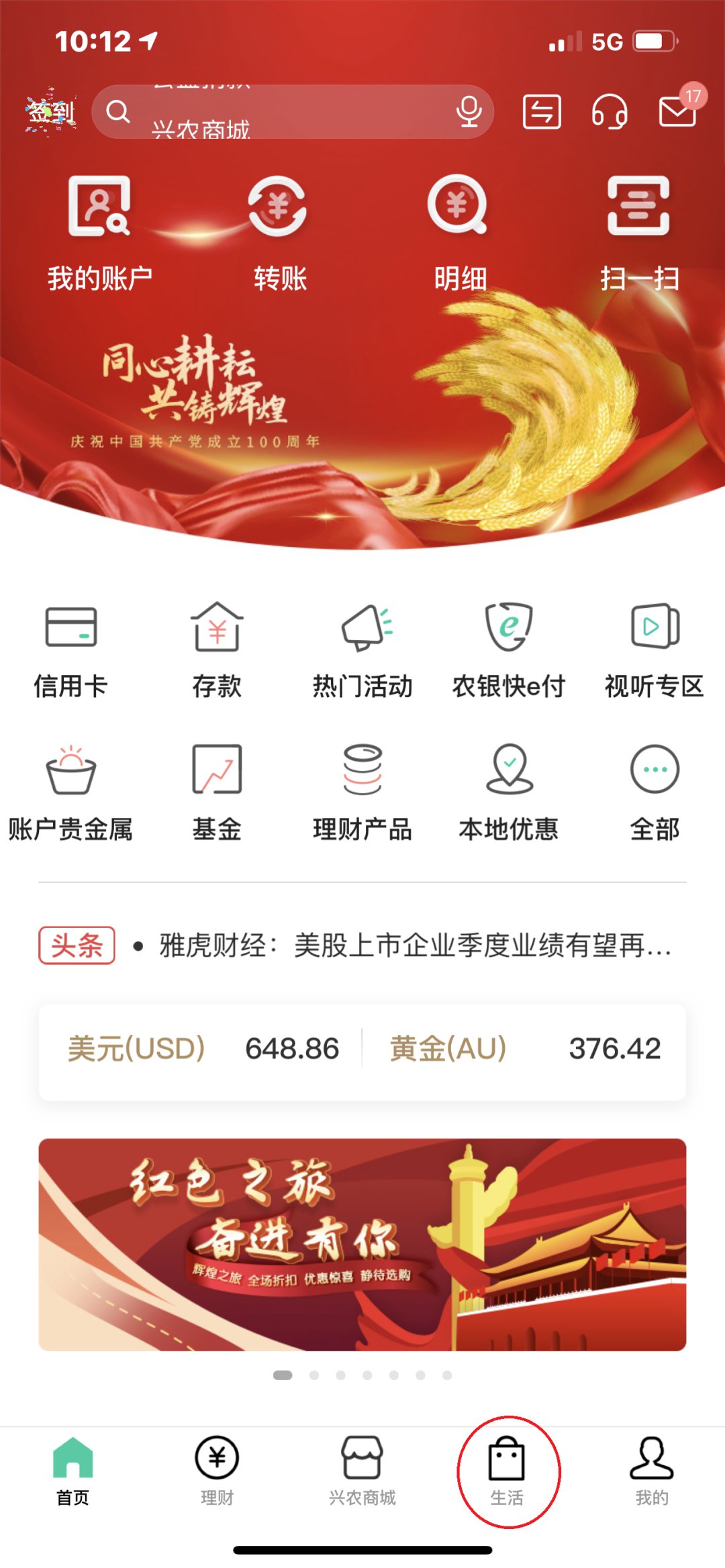Open 理财产品
This screenshot has width=725, height=1568.
[x=362, y=792]
